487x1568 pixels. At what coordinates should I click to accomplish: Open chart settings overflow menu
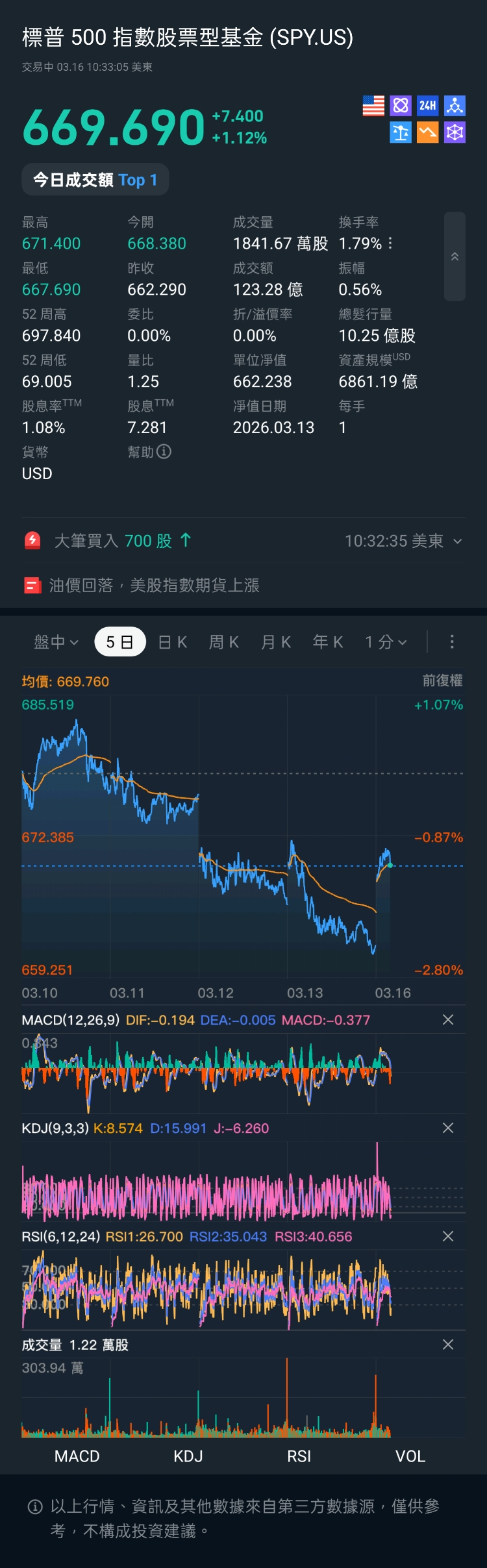tap(452, 642)
